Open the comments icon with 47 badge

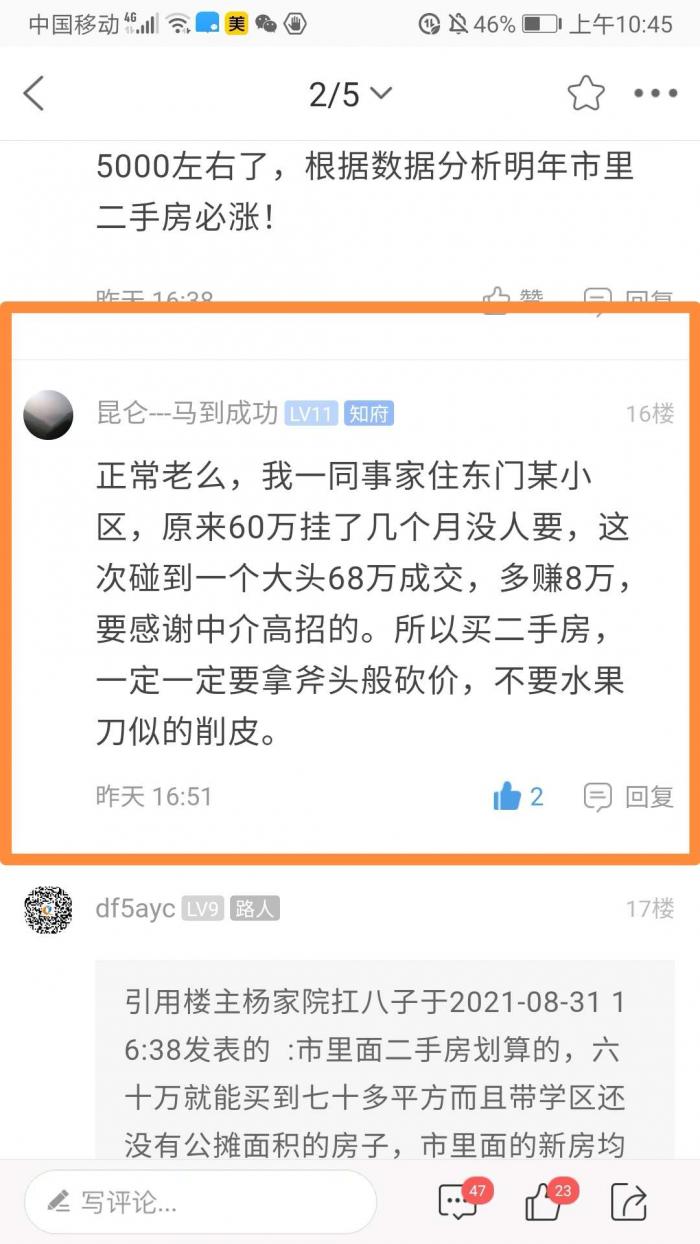point(459,1201)
